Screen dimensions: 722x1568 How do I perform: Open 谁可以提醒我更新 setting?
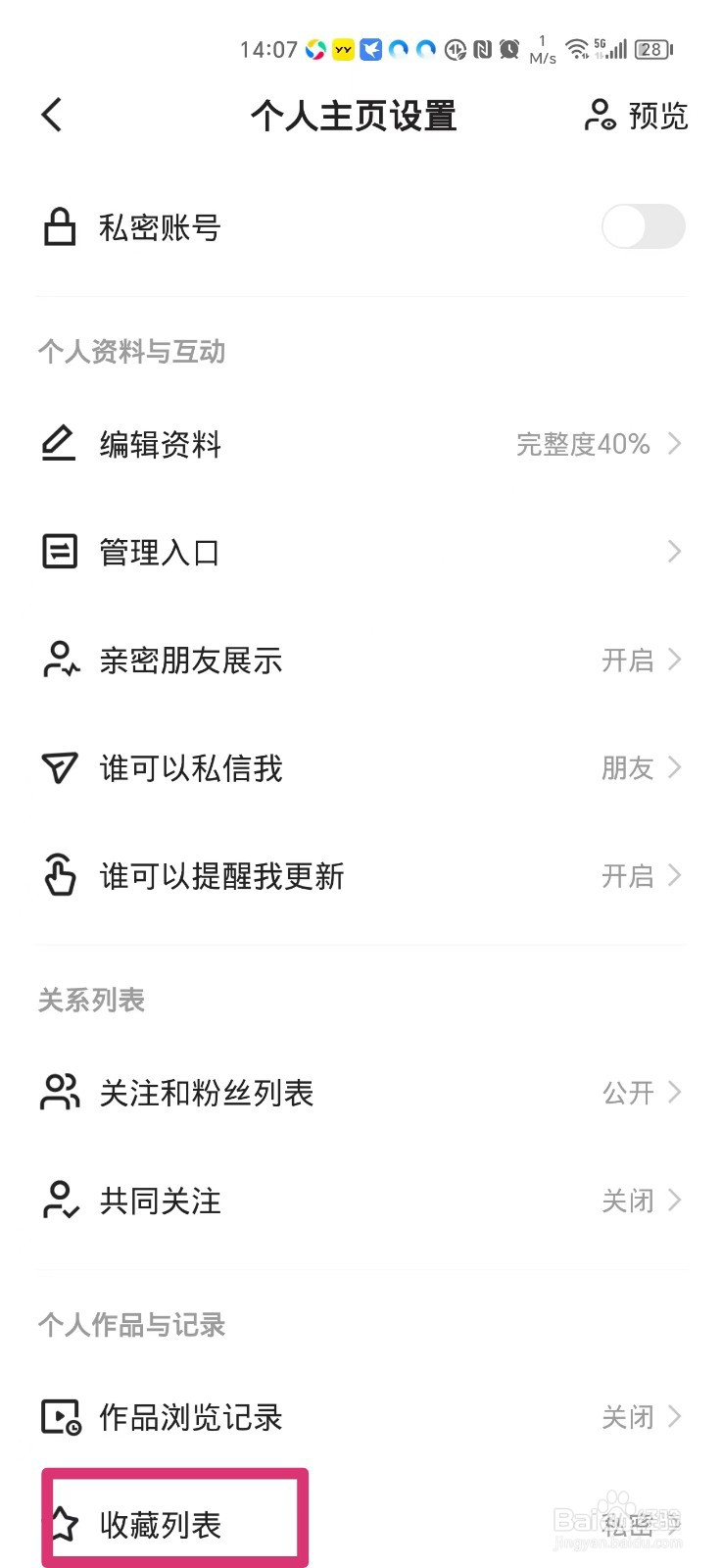[x=361, y=875]
